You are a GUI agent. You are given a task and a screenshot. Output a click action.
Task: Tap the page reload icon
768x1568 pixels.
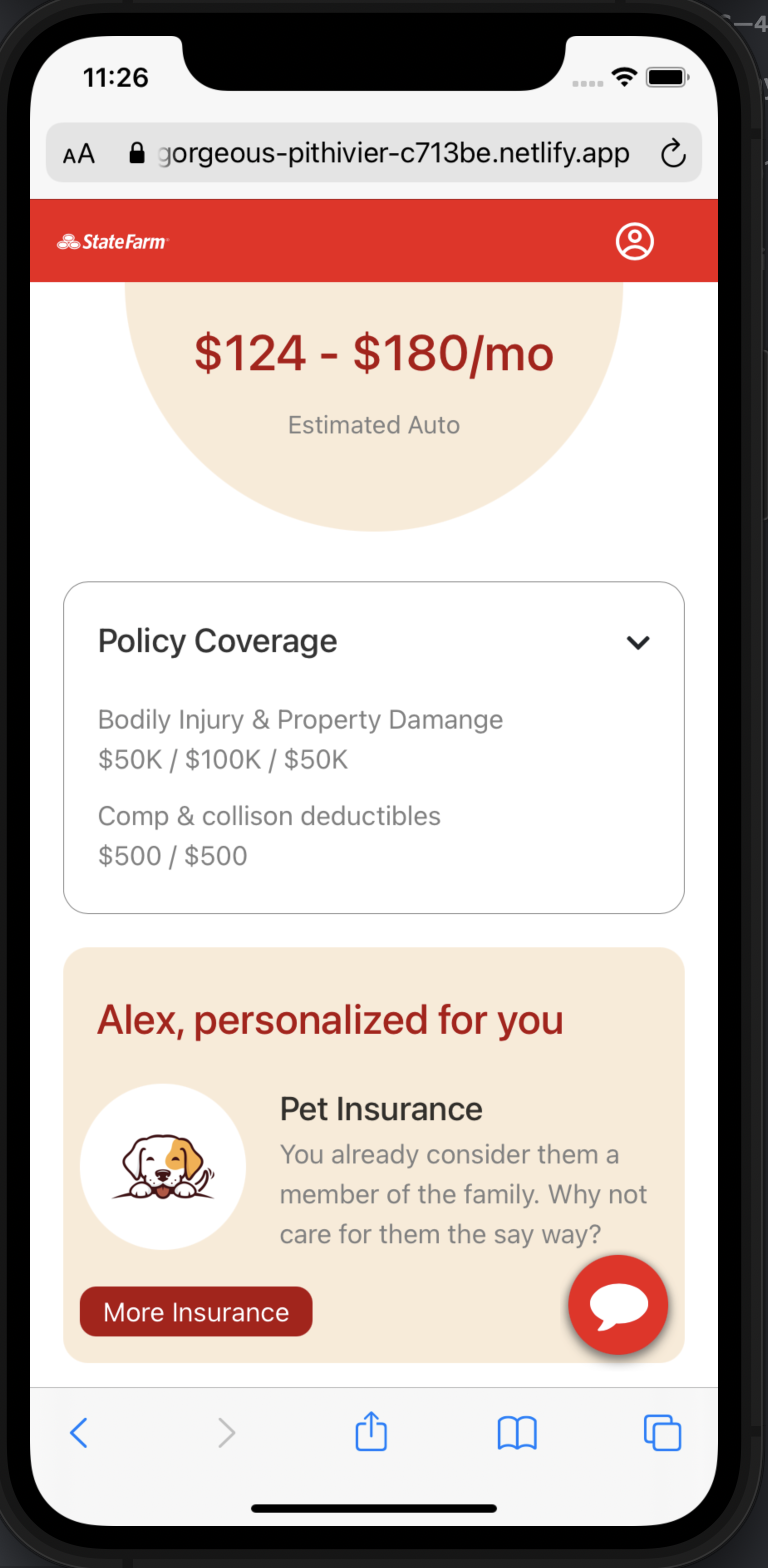tap(672, 152)
